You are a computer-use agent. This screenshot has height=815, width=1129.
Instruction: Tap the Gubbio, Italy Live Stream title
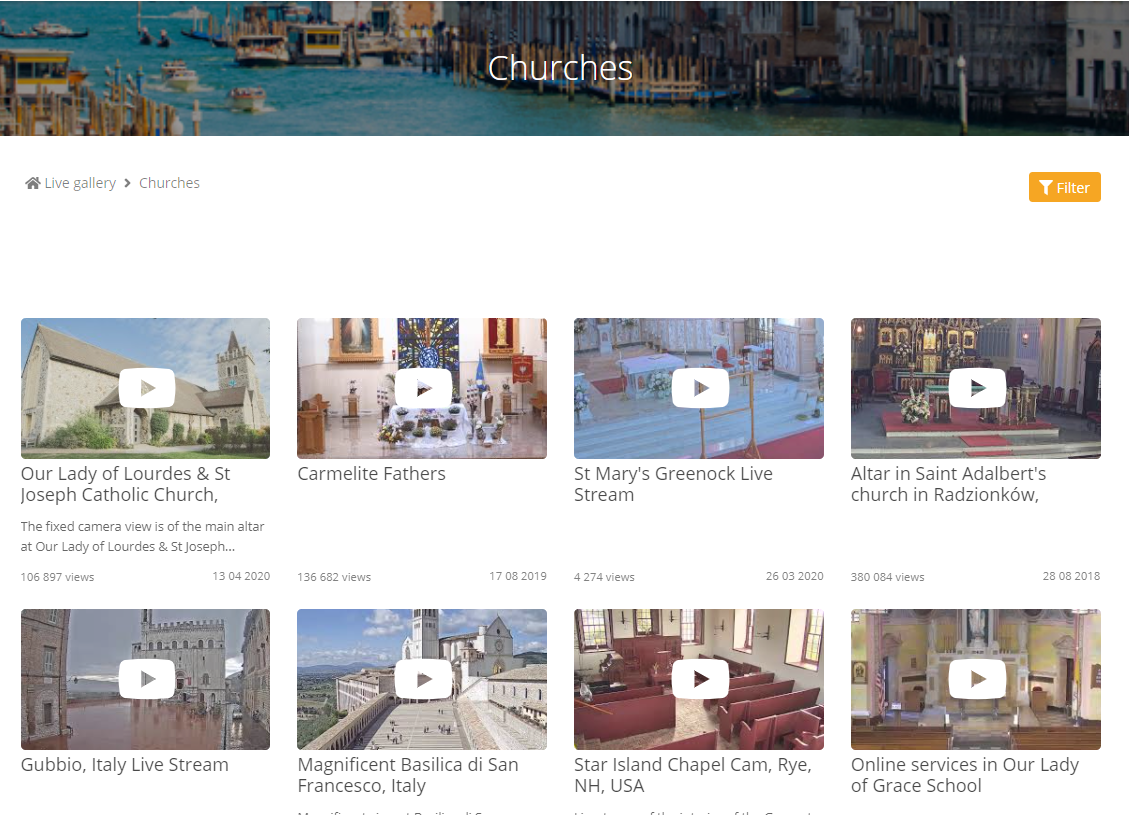(x=125, y=765)
